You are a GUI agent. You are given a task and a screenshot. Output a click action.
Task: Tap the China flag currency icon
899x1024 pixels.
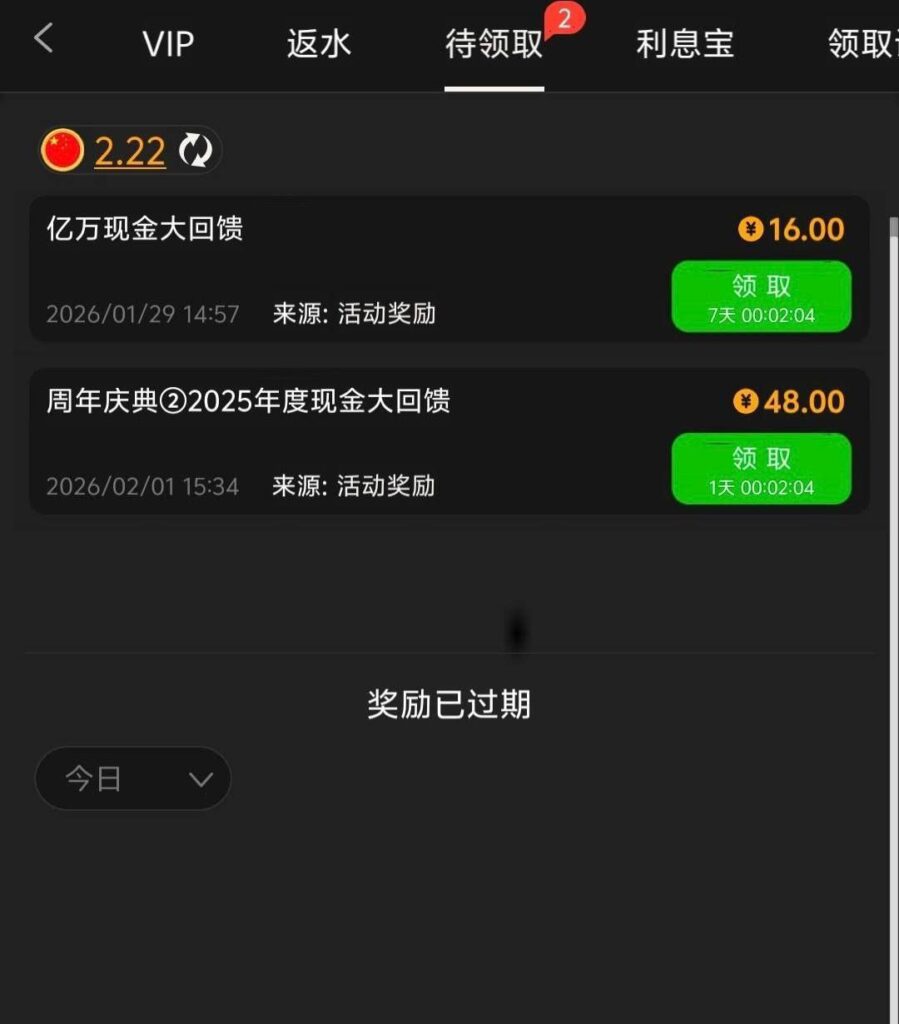[x=62, y=150]
